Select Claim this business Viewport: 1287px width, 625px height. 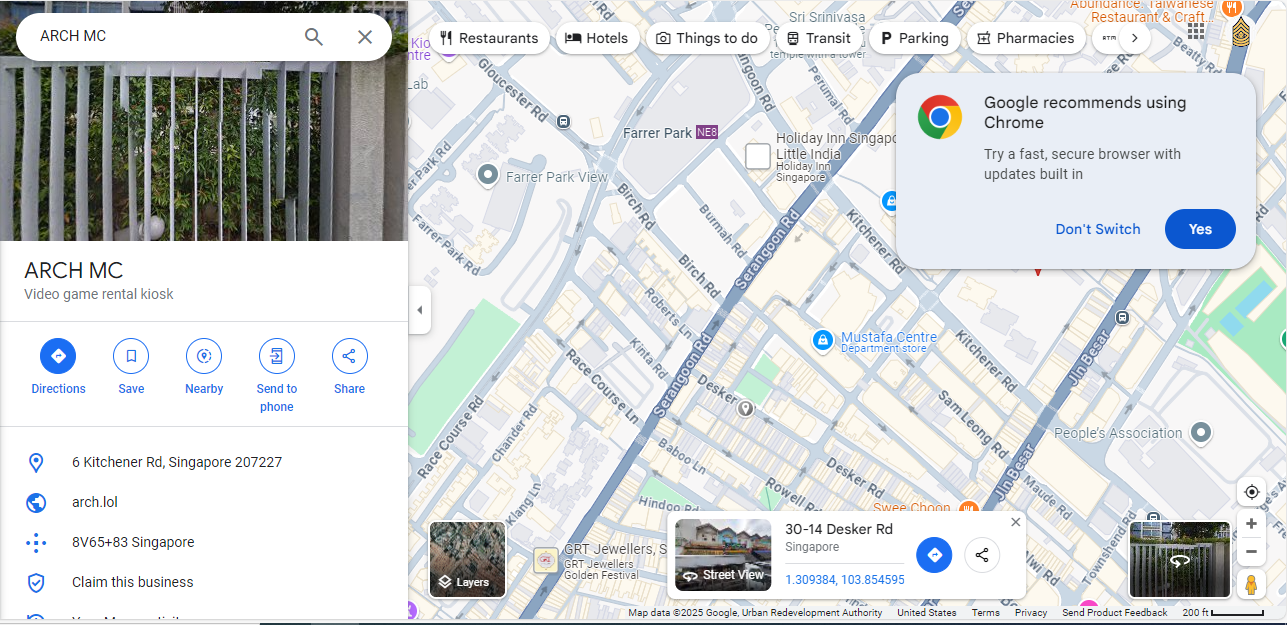(x=132, y=582)
